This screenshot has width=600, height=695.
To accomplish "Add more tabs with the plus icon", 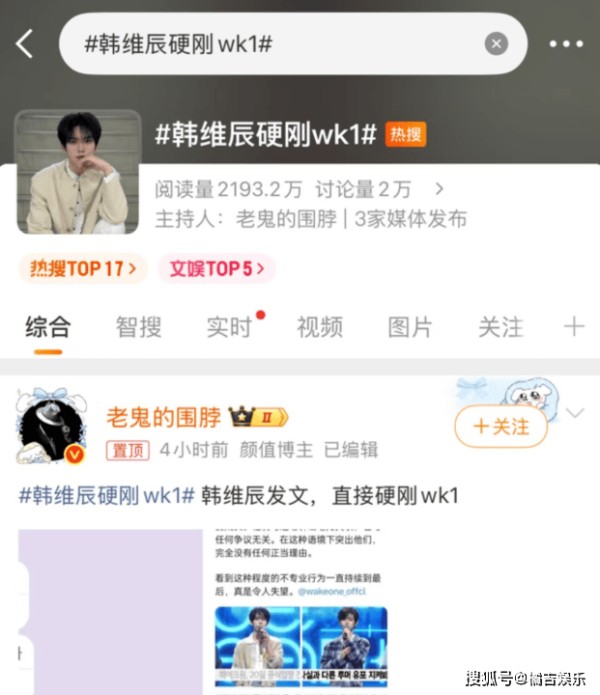I will (x=574, y=327).
